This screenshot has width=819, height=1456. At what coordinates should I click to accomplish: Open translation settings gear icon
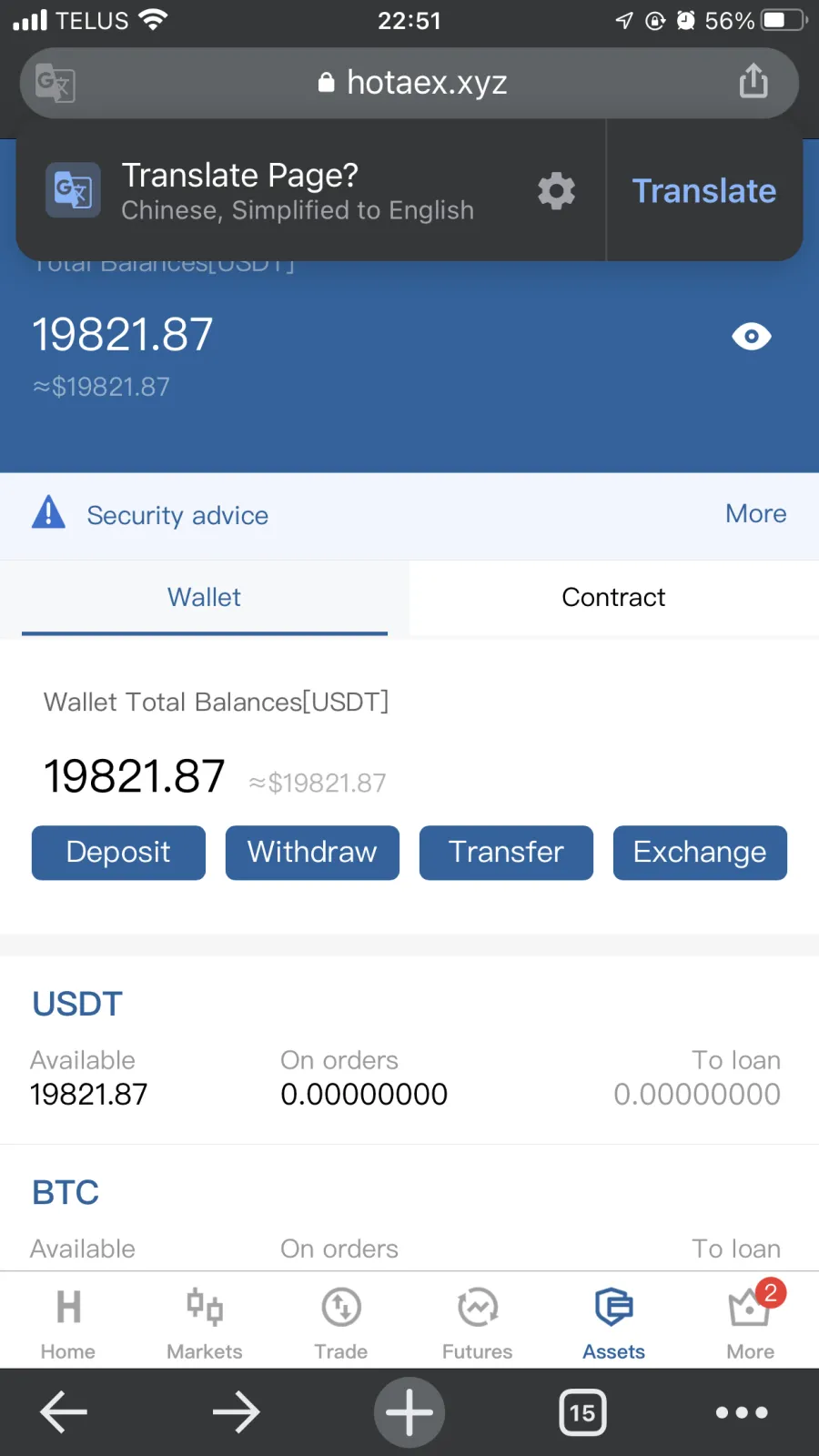[556, 191]
